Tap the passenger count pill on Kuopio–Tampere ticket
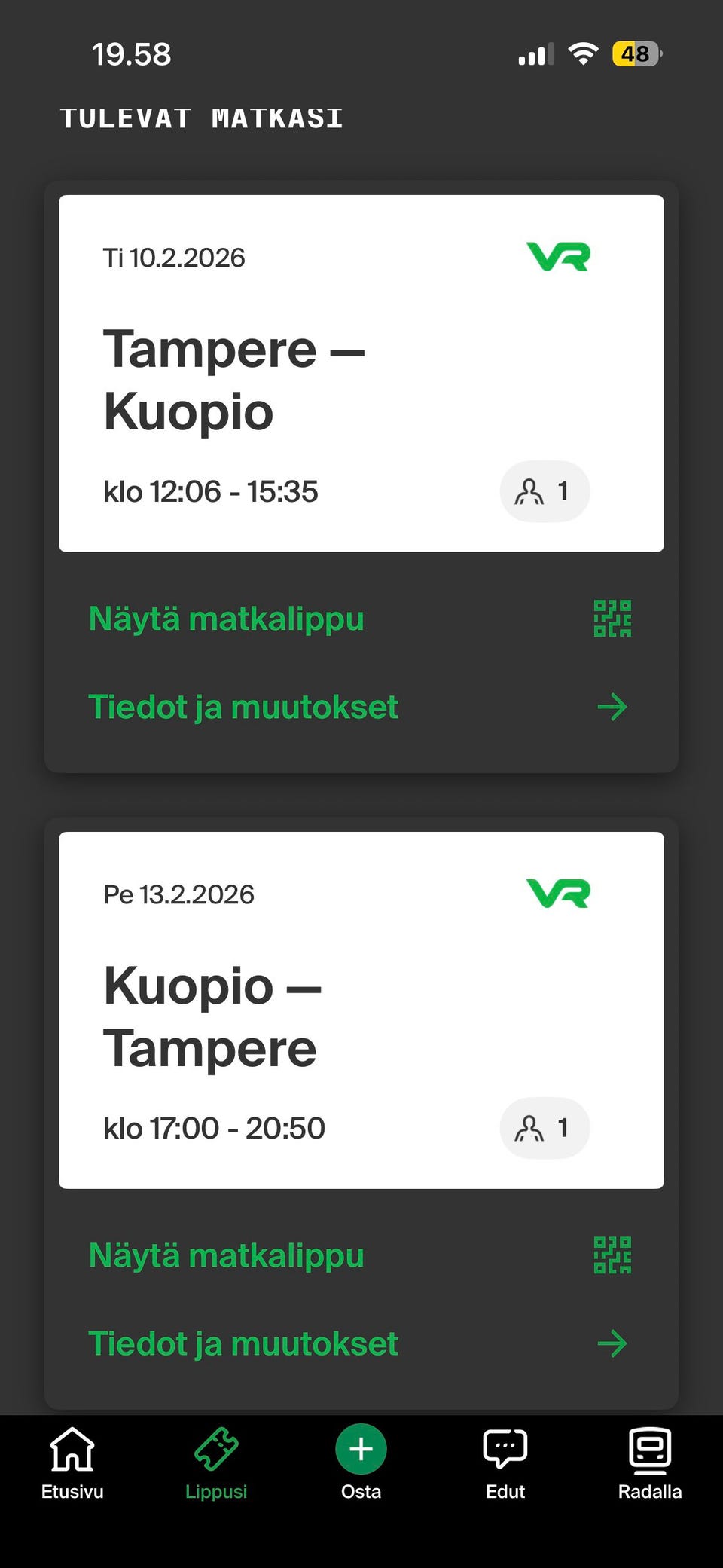Image resolution: width=723 pixels, height=1568 pixels. click(544, 1128)
